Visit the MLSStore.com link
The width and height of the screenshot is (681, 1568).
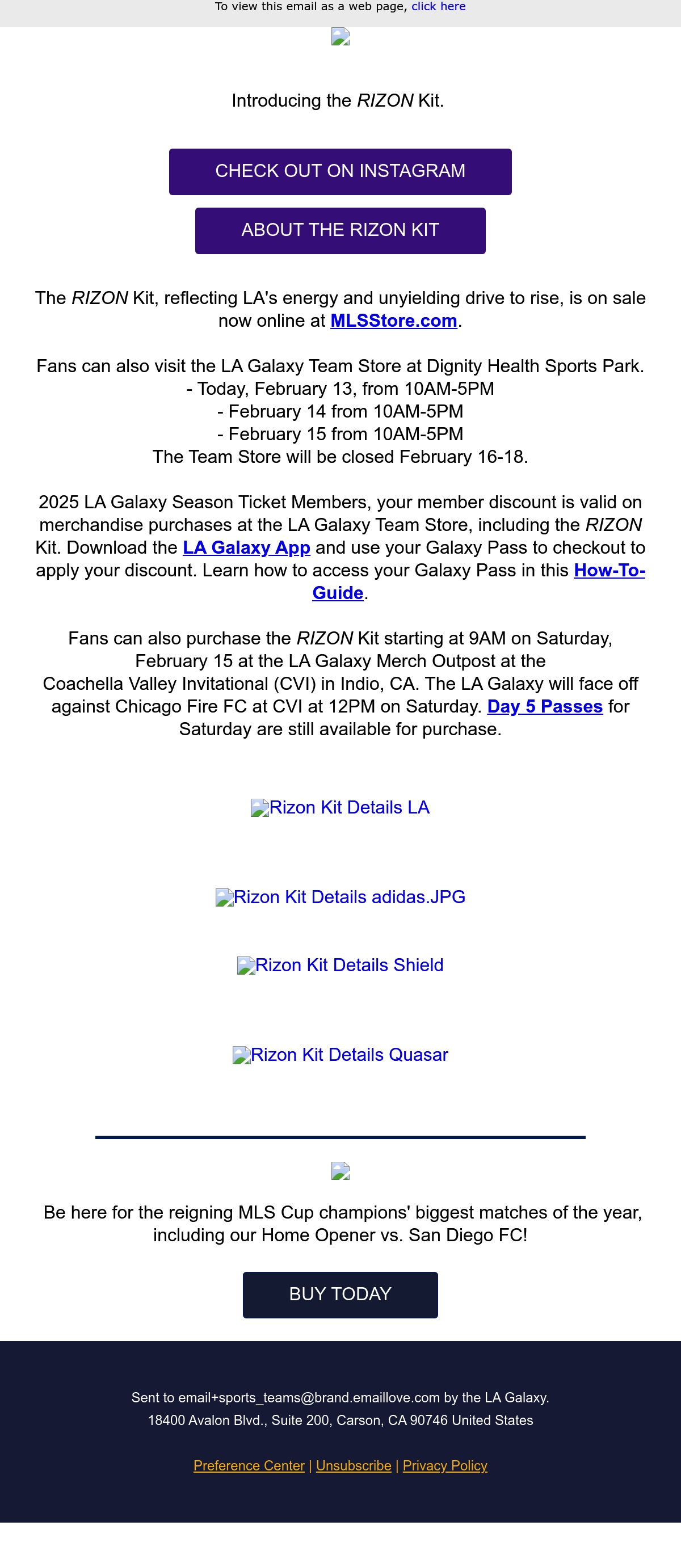click(393, 321)
